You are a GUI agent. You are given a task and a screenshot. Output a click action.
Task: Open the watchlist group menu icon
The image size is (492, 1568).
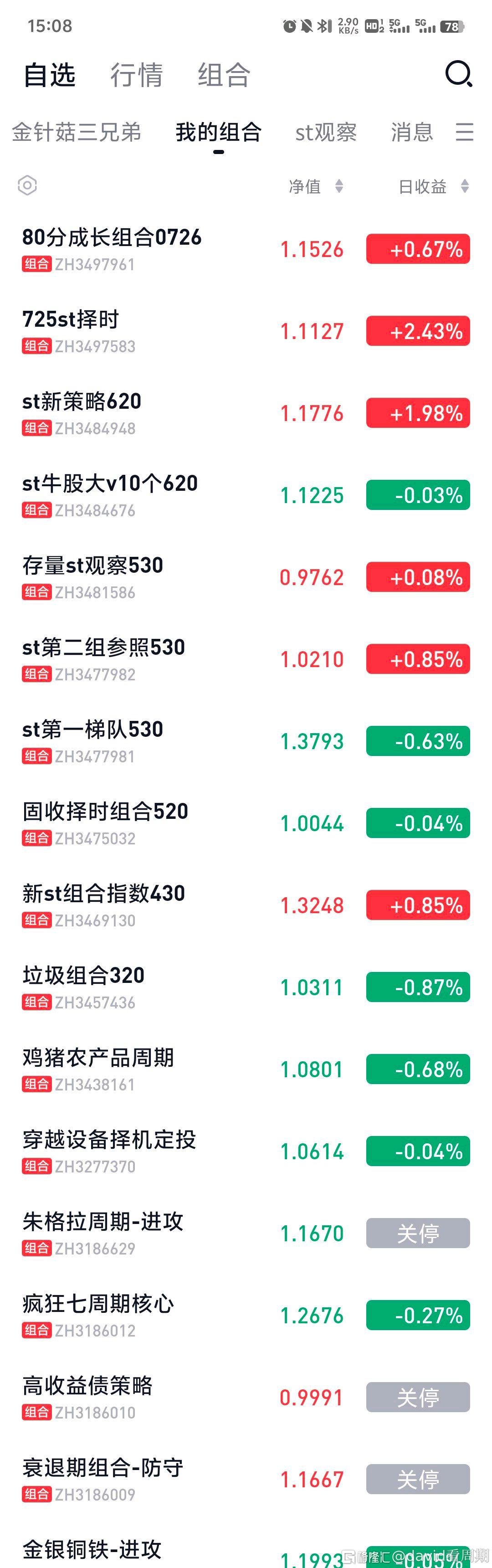point(465,132)
